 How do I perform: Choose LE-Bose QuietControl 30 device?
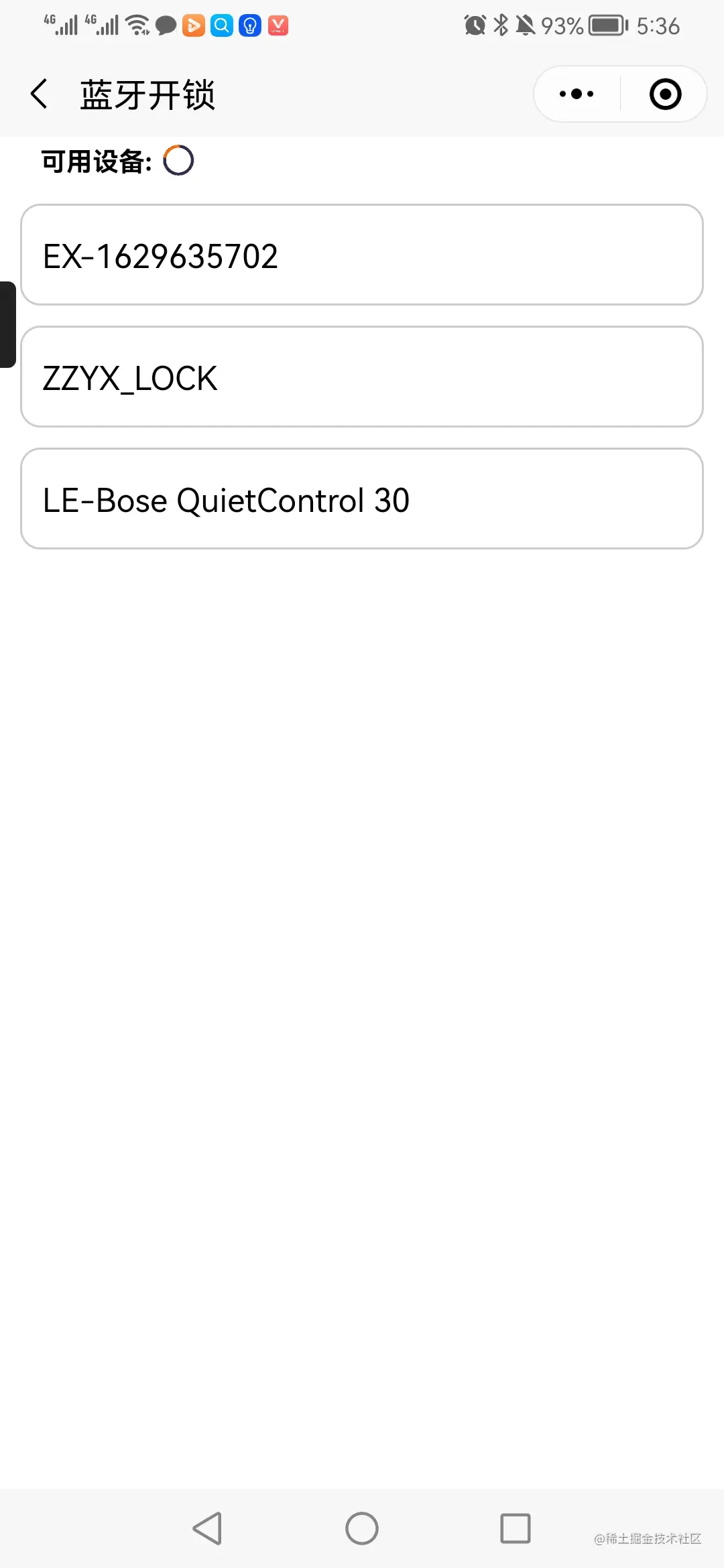pos(362,499)
